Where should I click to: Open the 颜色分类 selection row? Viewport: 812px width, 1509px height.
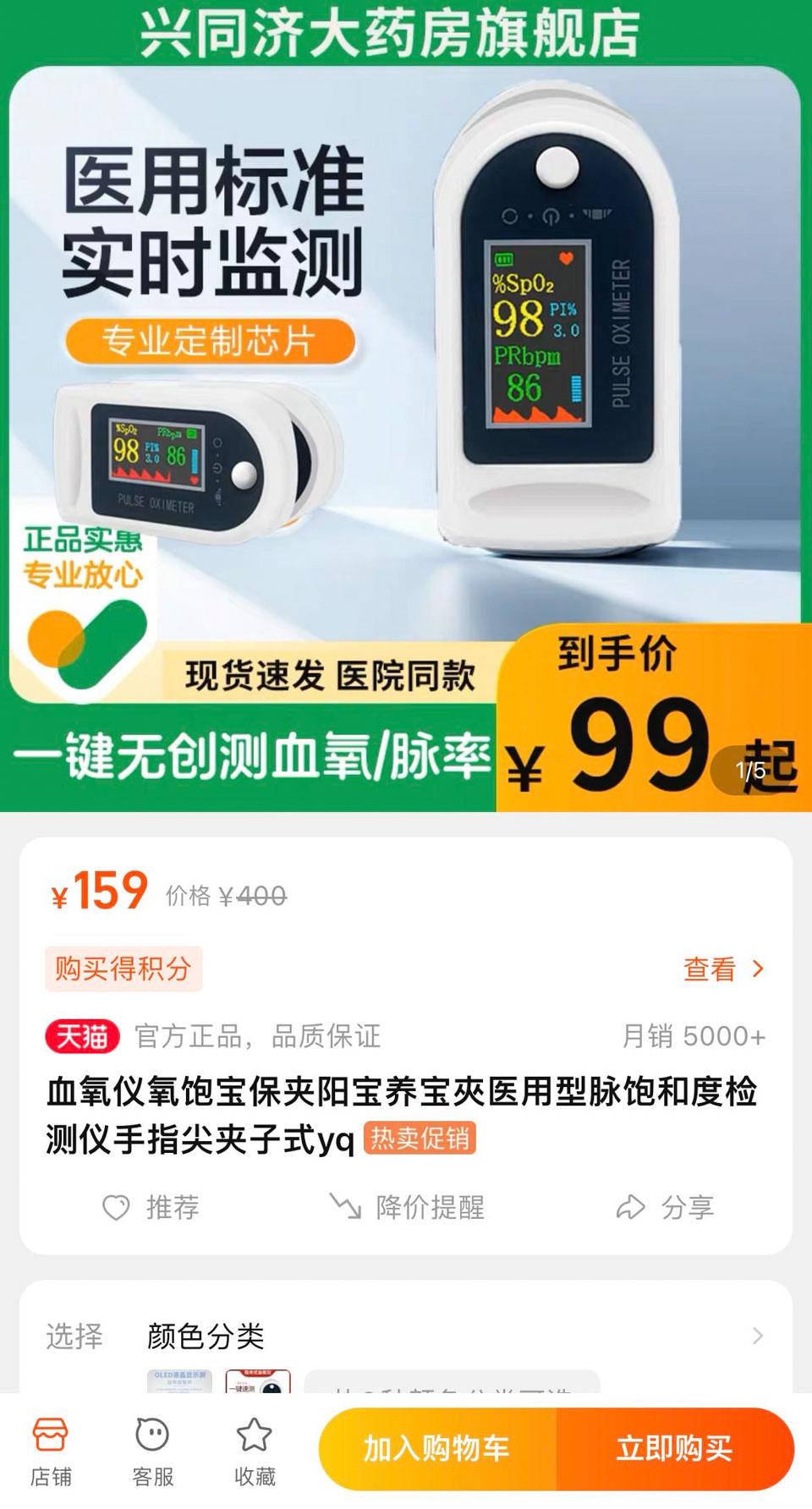pyautogui.click(x=406, y=1336)
